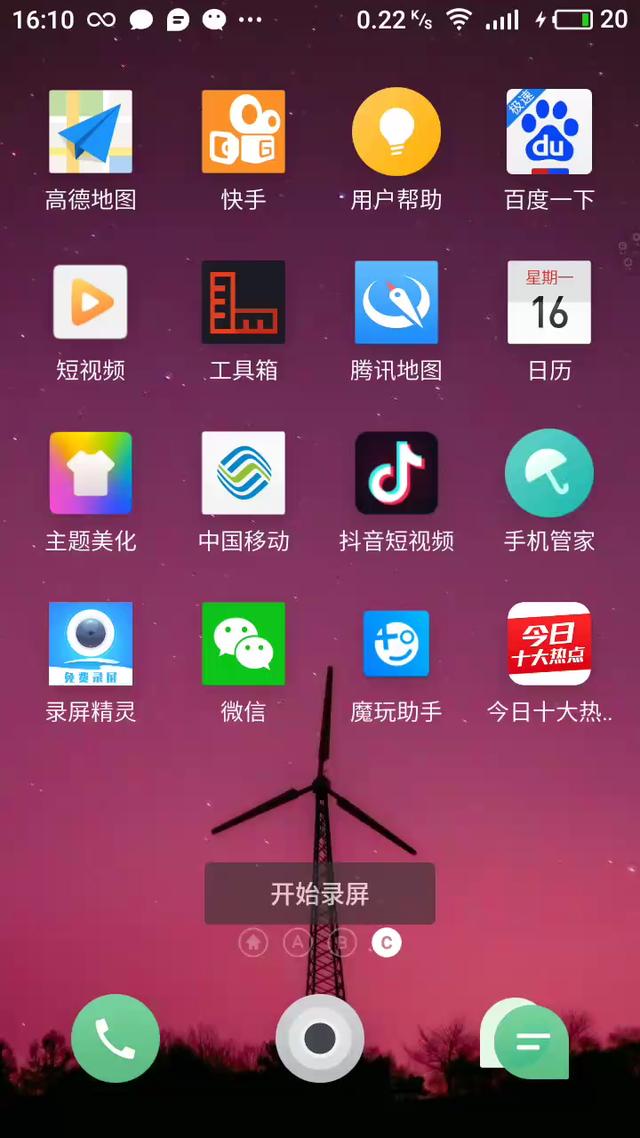Open 魔玩助手
Screen dimensions: 640x1138
point(396,644)
